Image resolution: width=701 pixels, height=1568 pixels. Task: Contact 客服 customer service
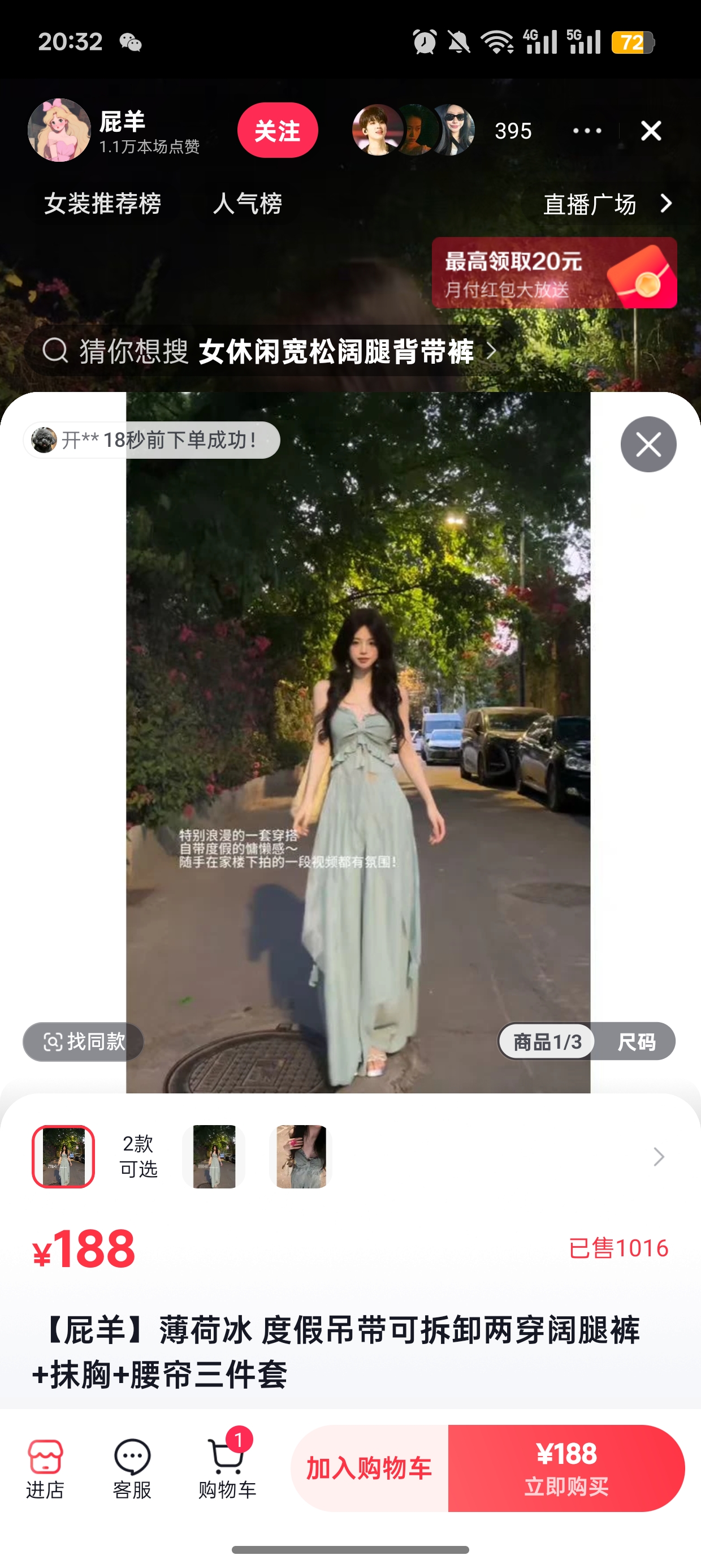[132, 1468]
